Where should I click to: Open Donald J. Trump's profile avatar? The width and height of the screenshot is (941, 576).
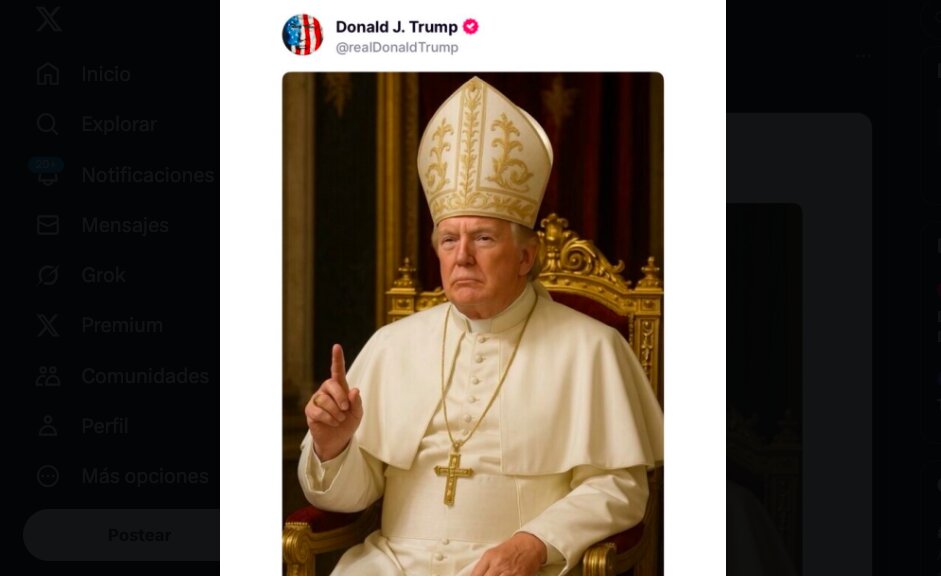coord(302,35)
